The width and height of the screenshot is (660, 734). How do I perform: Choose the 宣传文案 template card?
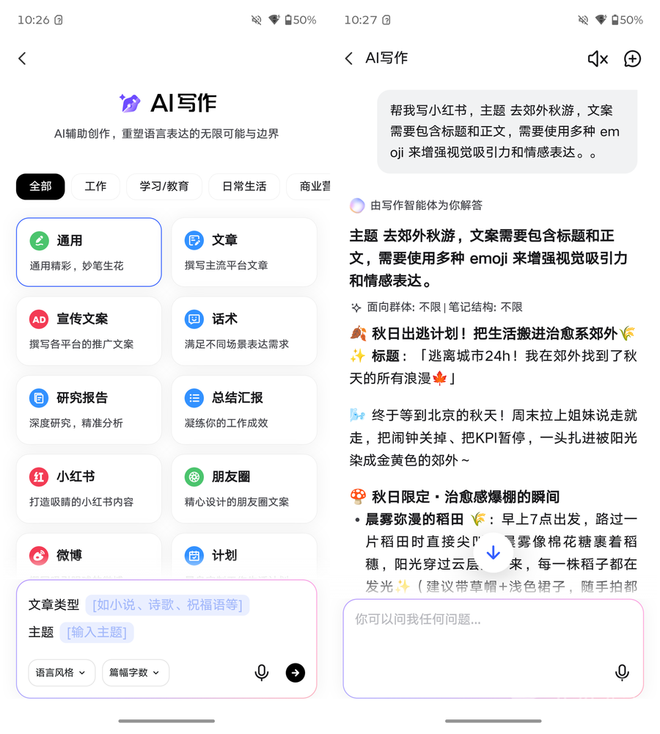pyautogui.click(x=89, y=330)
